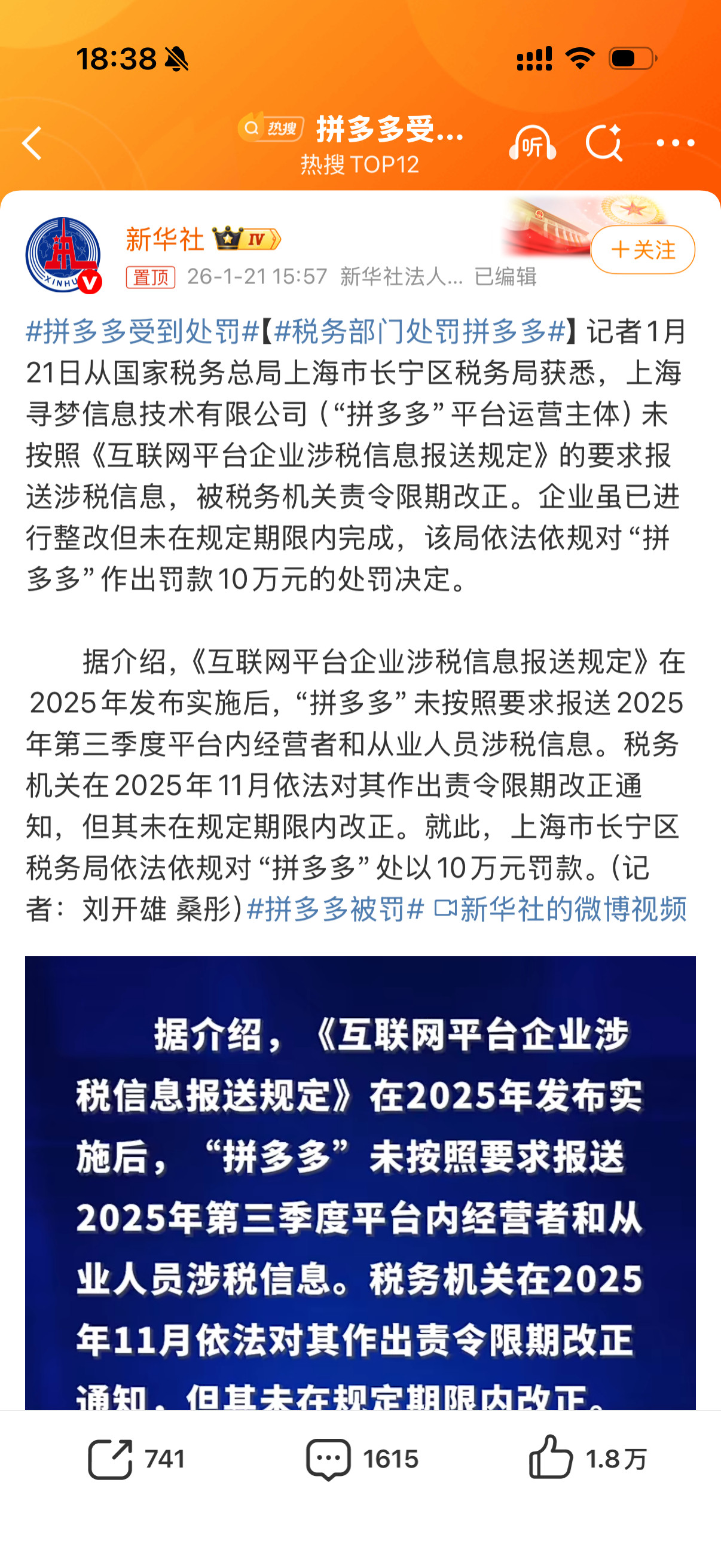Tap the refresh icon in the top bar

604,143
